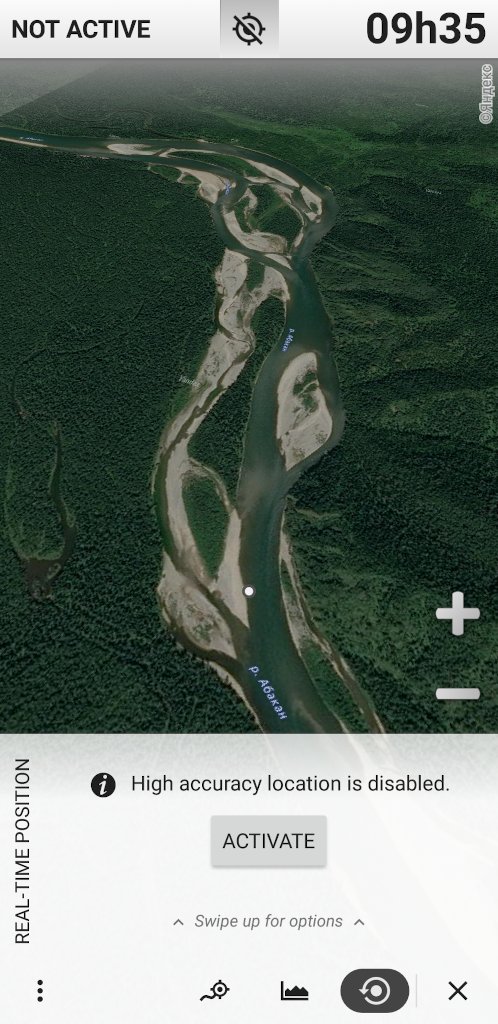
Task: Select the real-time position mode icon
Action: (375, 991)
